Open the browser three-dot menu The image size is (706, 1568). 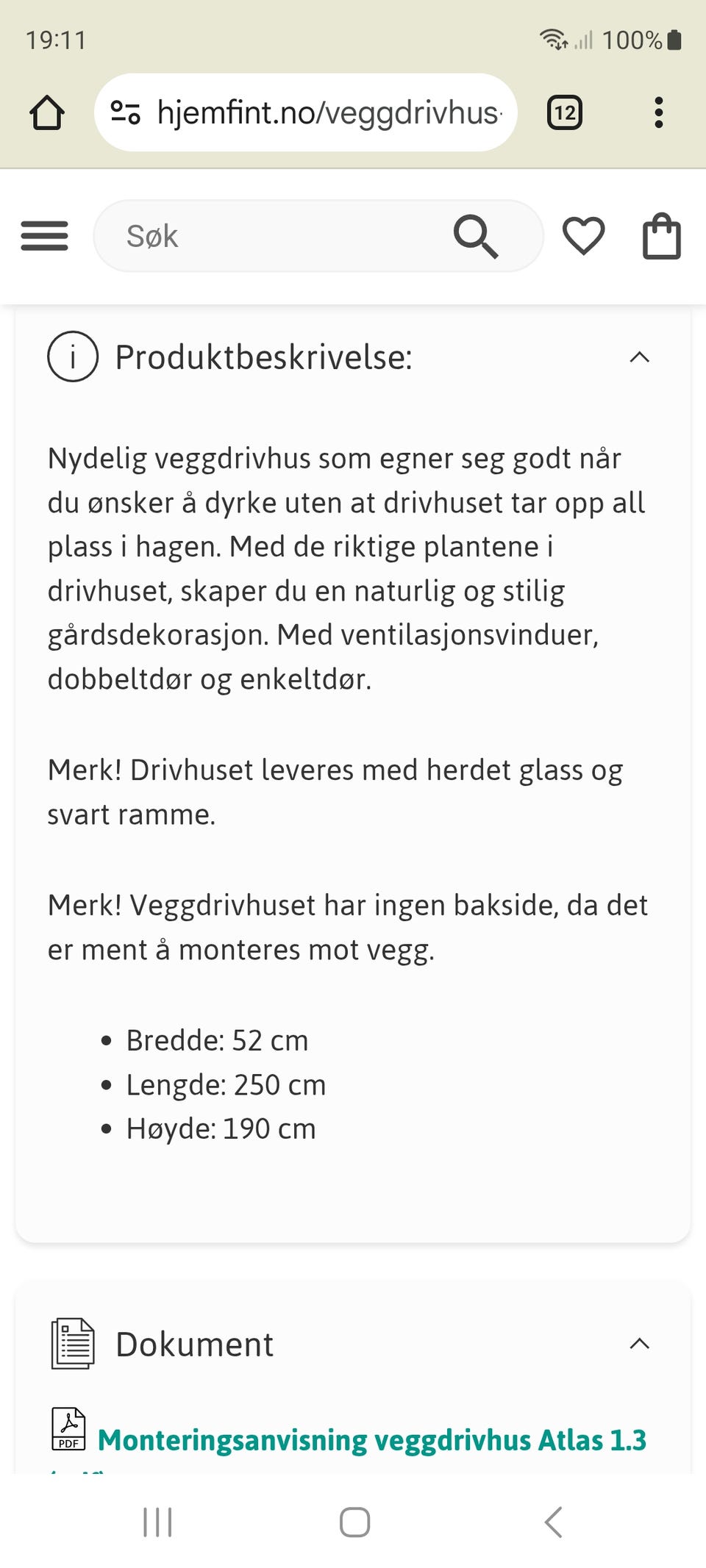659,112
